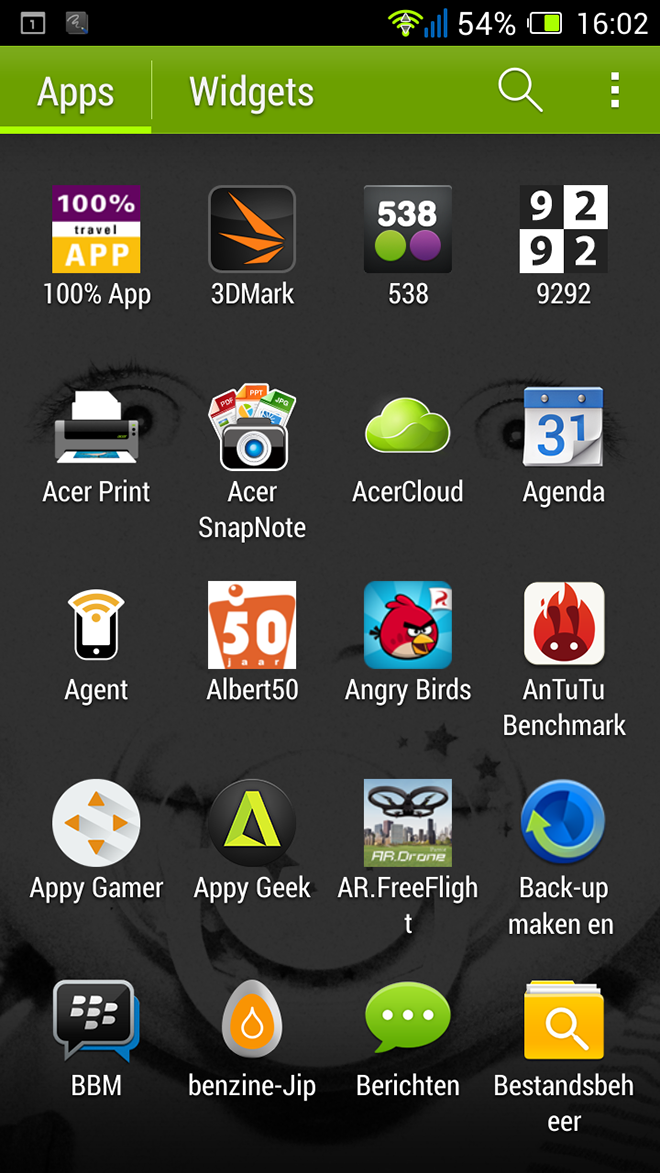Viewport: 660px width, 1173px height.
Task: Switch to the Widgets tab
Action: pyautogui.click(x=251, y=92)
